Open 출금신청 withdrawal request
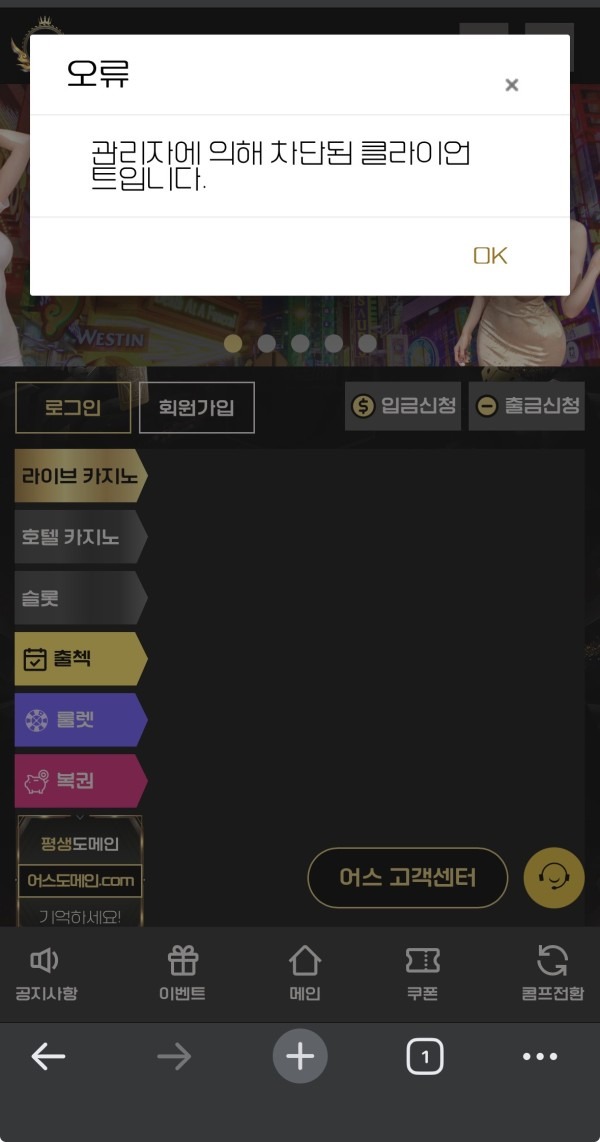Screen dimensions: 600x1142 point(527,406)
